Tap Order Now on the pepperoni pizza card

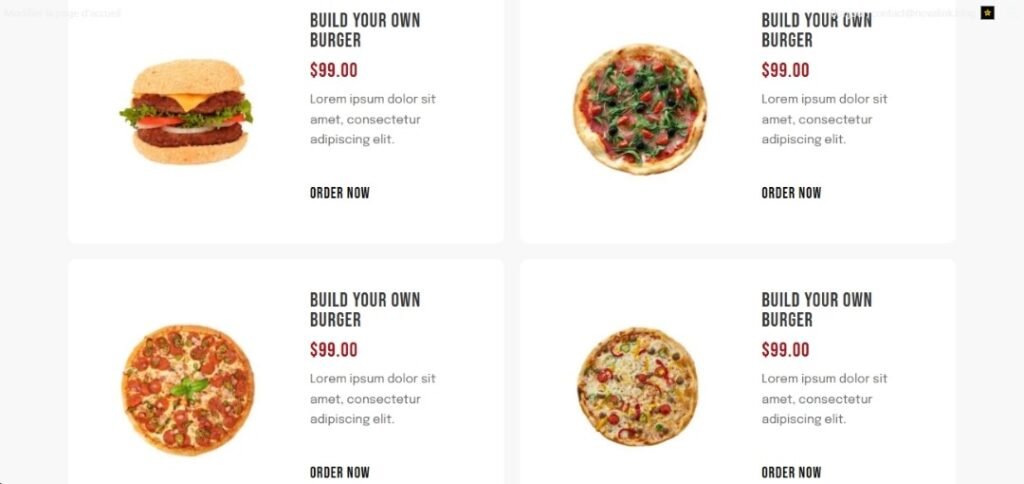click(339, 472)
